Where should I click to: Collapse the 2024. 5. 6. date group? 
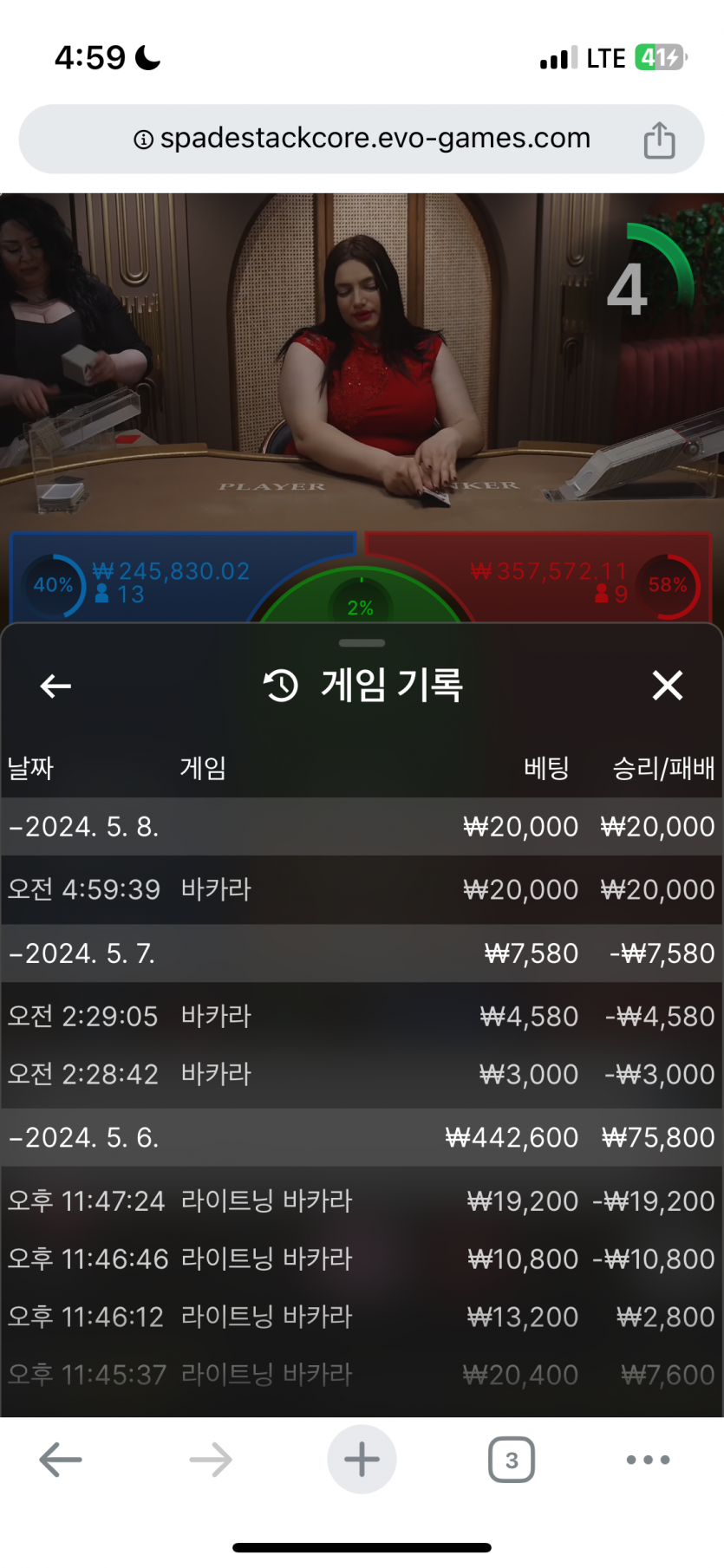coord(84,1137)
